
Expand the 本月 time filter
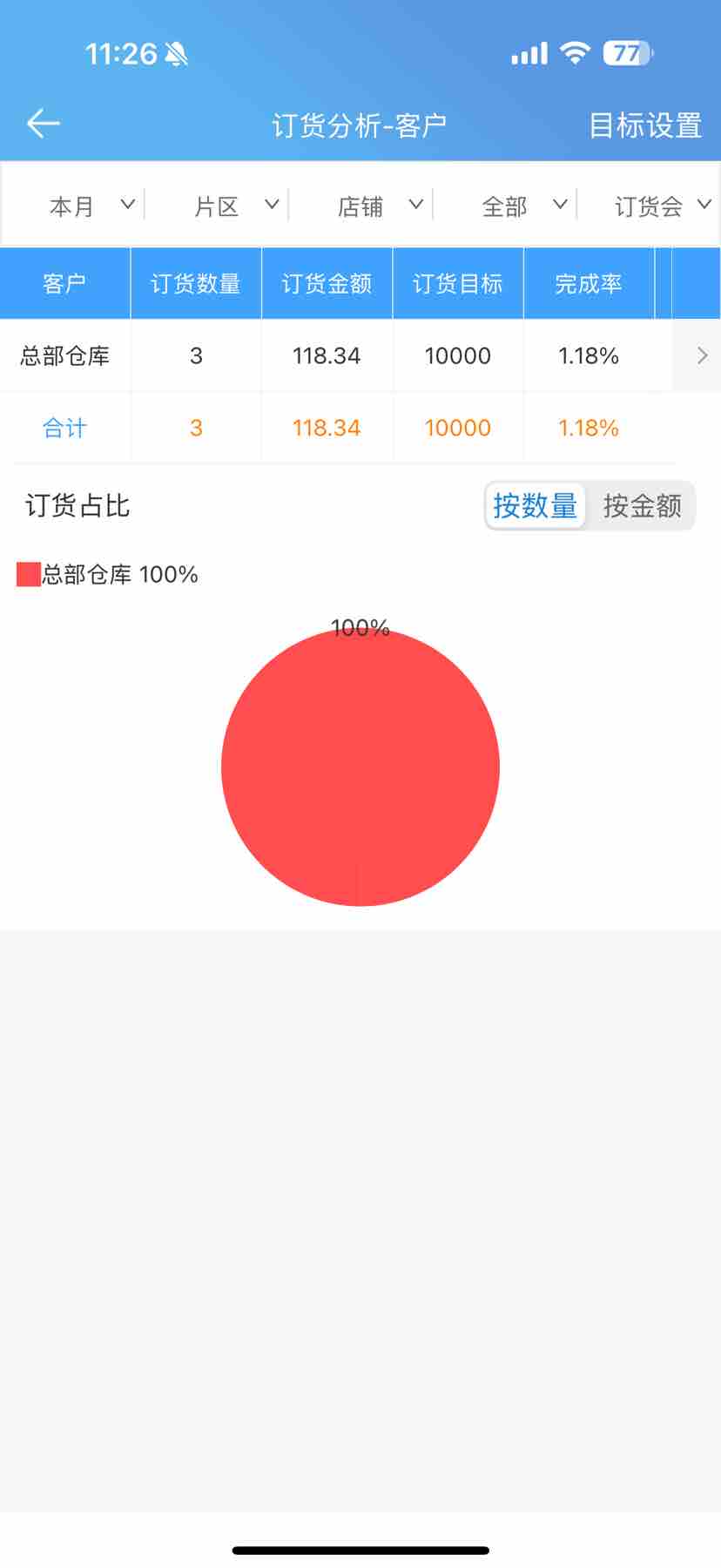coord(90,206)
